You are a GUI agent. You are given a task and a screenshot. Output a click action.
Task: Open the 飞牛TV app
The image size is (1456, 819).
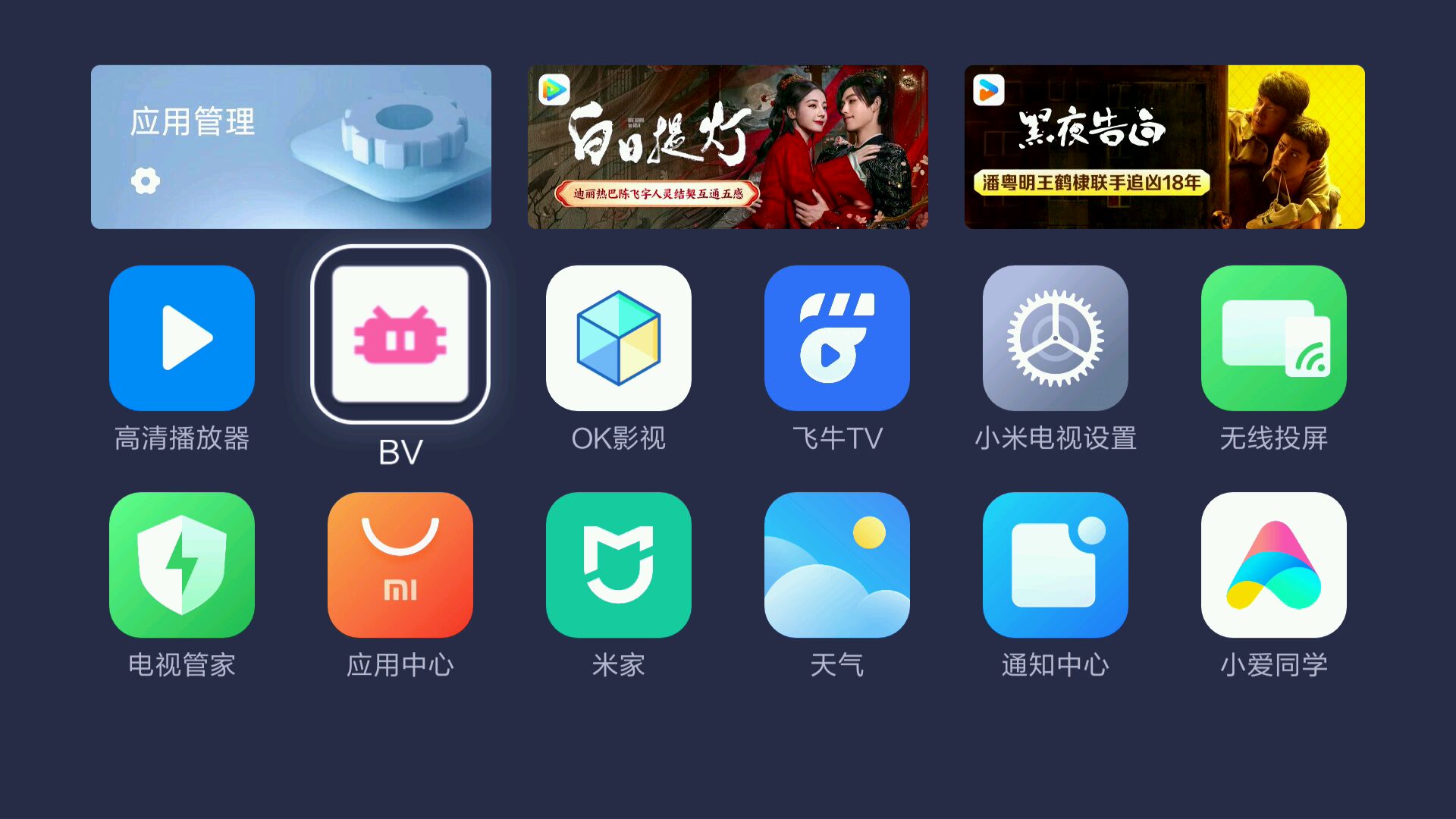(837, 338)
